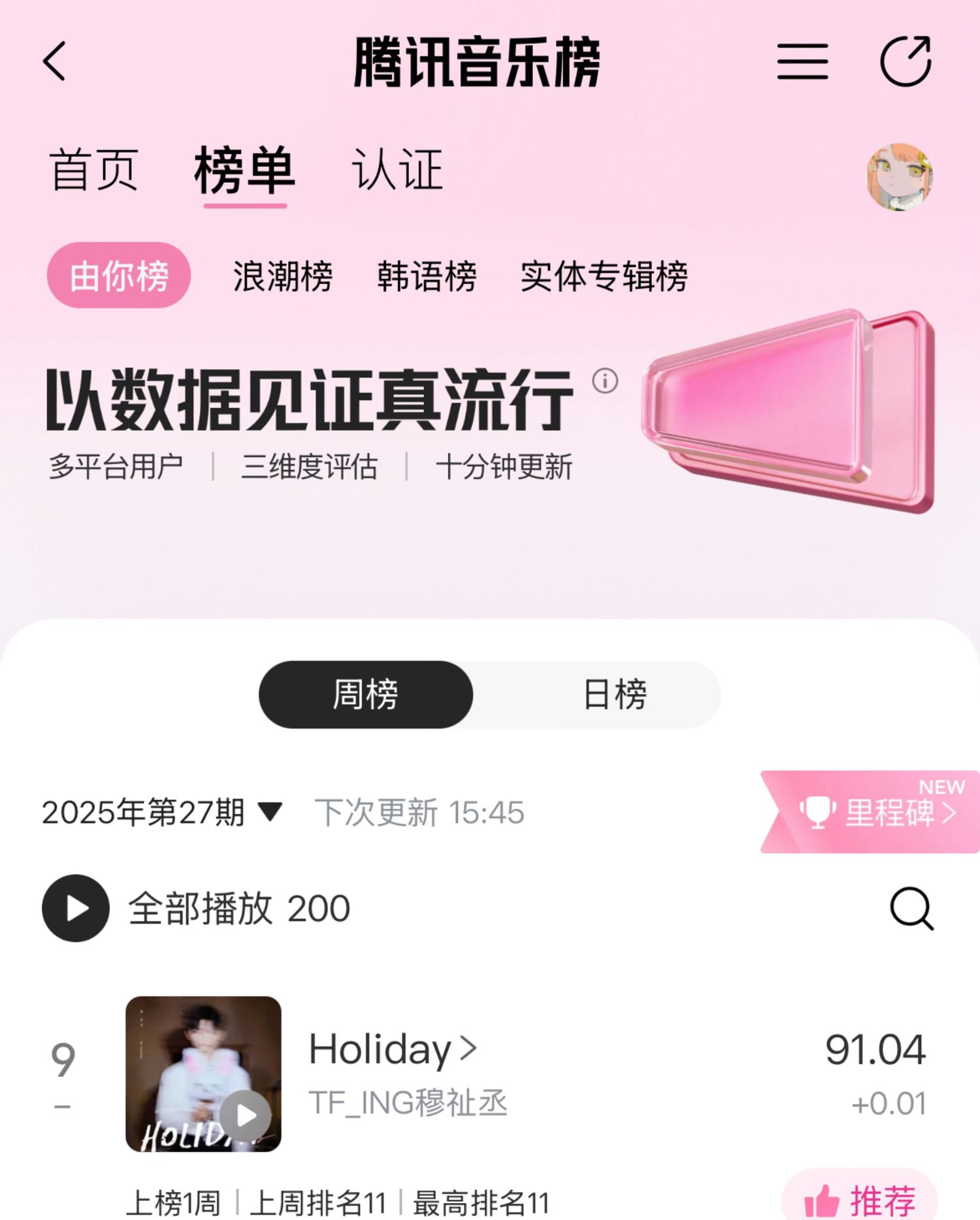This screenshot has width=980, height=1220.
Task: Select the 韩语榜 chart
Action: pos(427,276)
